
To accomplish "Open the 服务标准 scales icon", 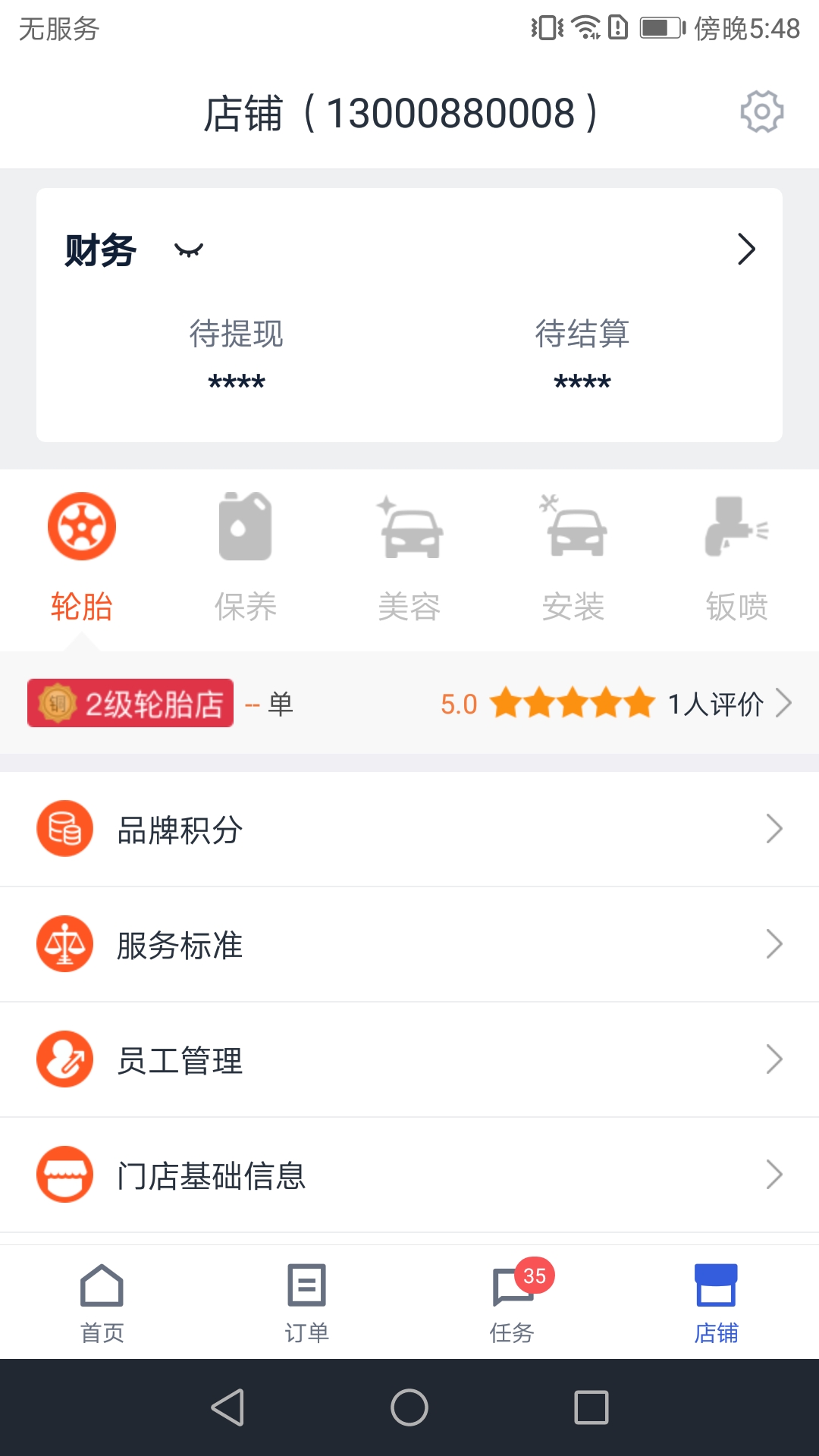I will [64, 944].
